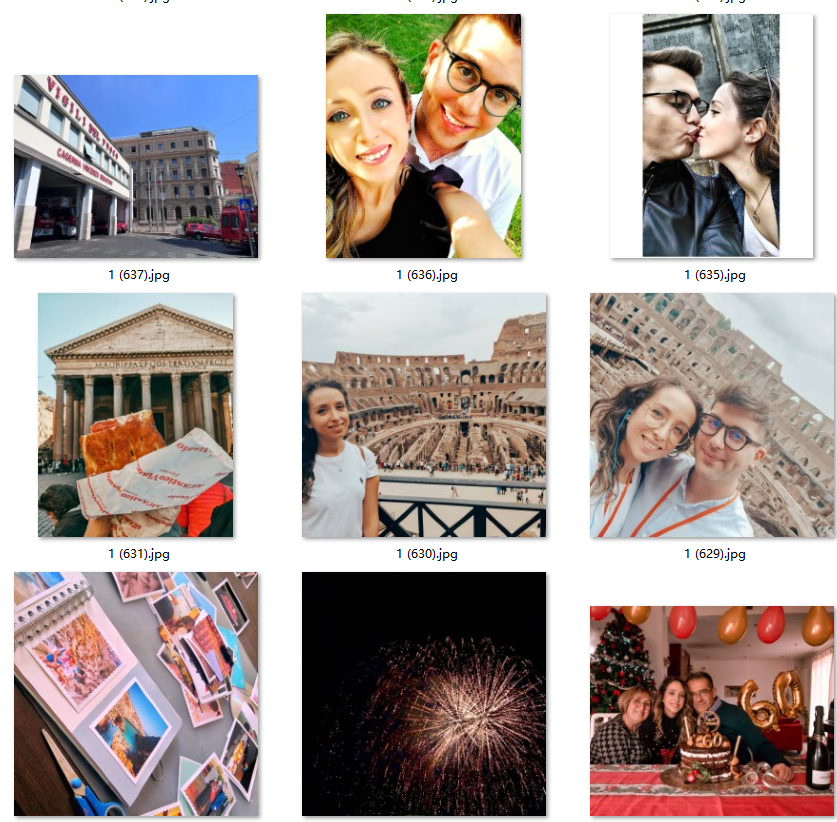837x822 pixels.
Task: Open the 60th birthday cake photo
Action: click(x=712, y=710)
